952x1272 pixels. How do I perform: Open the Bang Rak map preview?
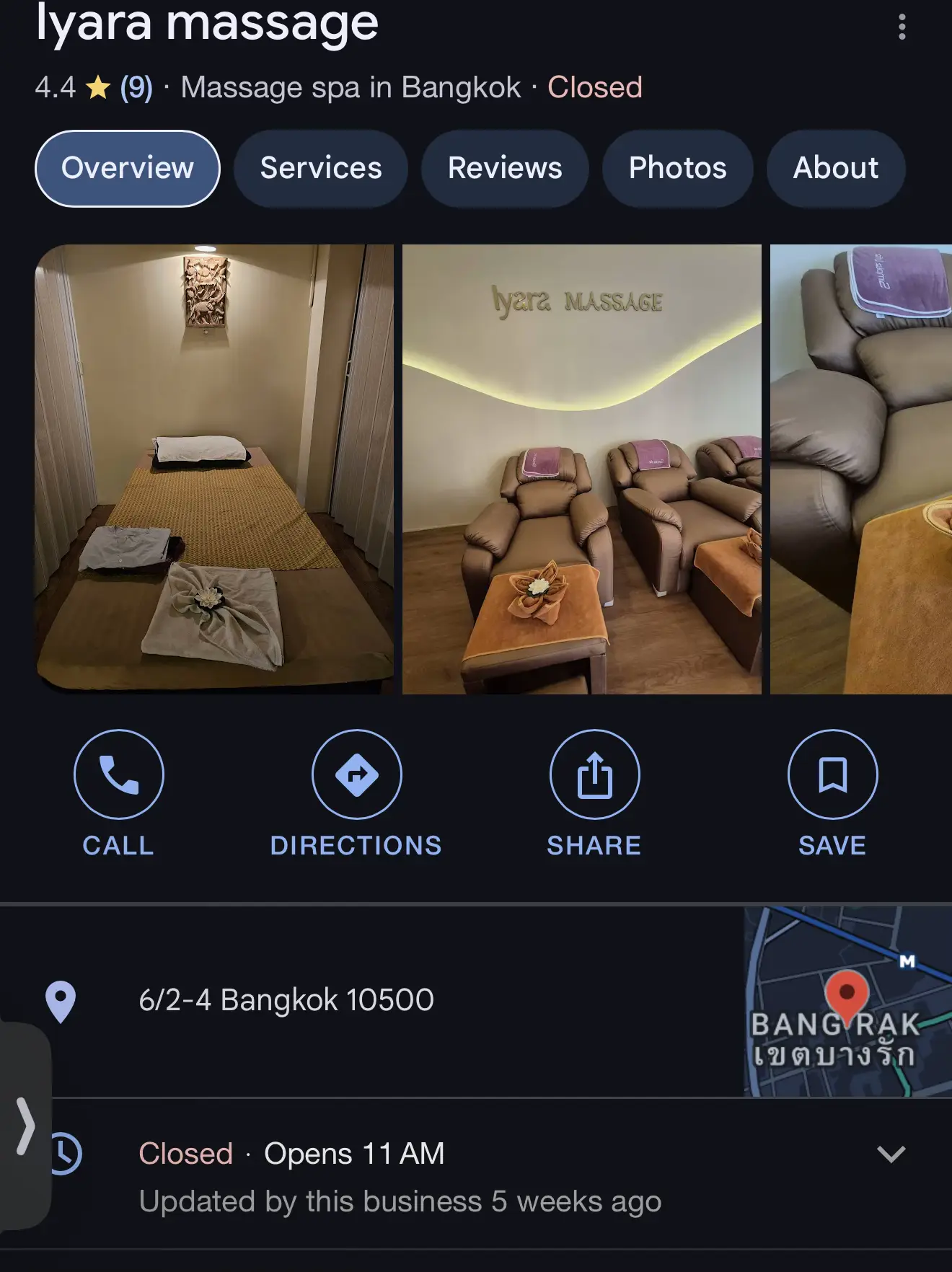847,1002
